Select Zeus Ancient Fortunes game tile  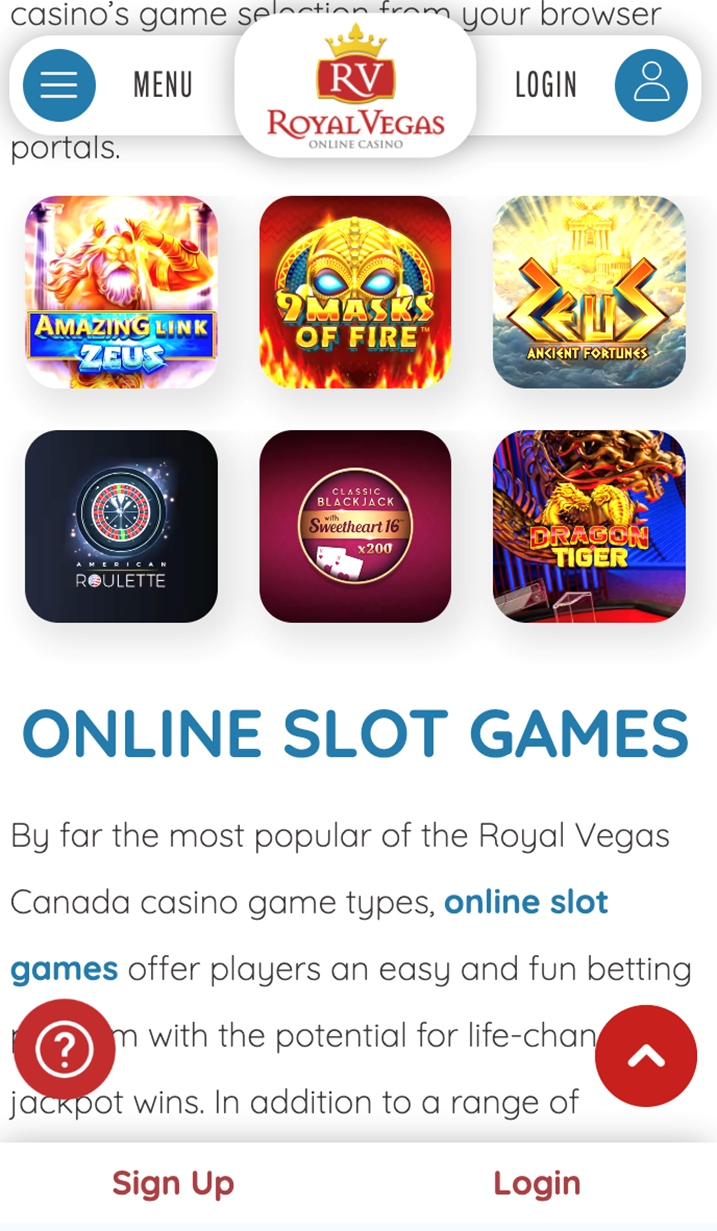(589, 292)
